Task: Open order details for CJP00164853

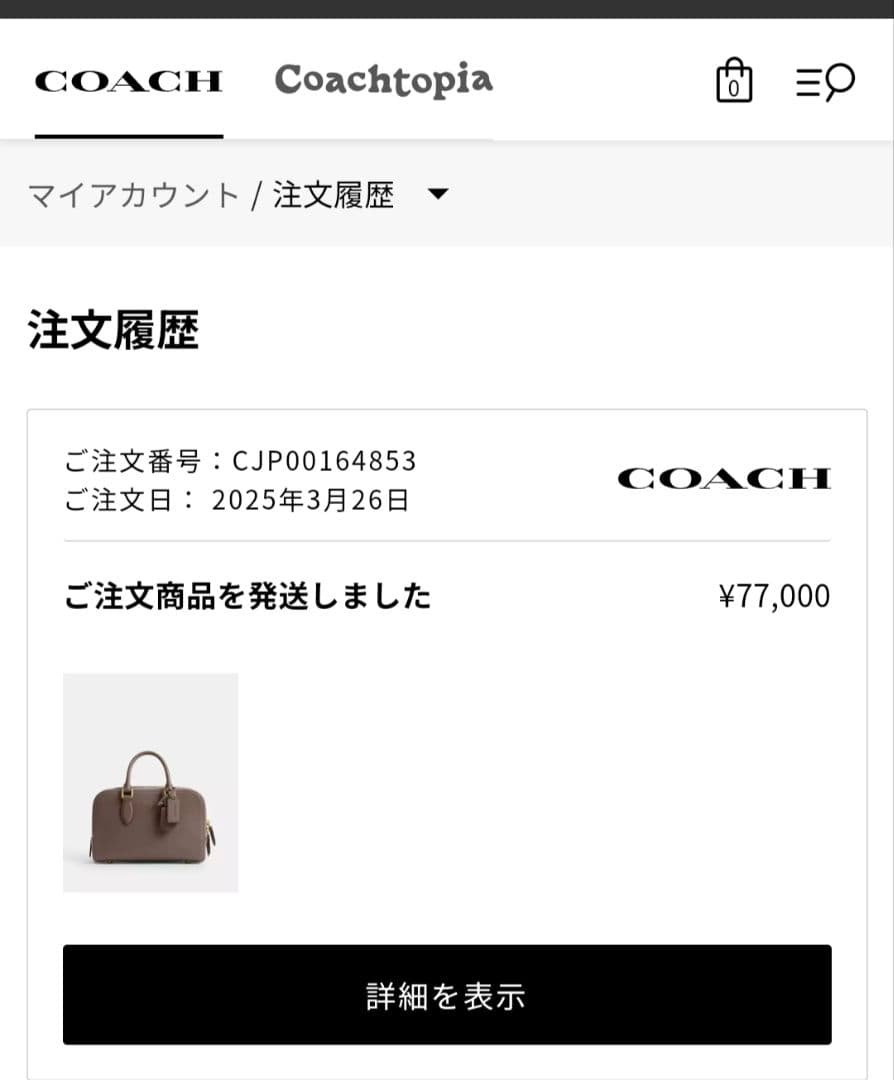Action: pos(446,995)
